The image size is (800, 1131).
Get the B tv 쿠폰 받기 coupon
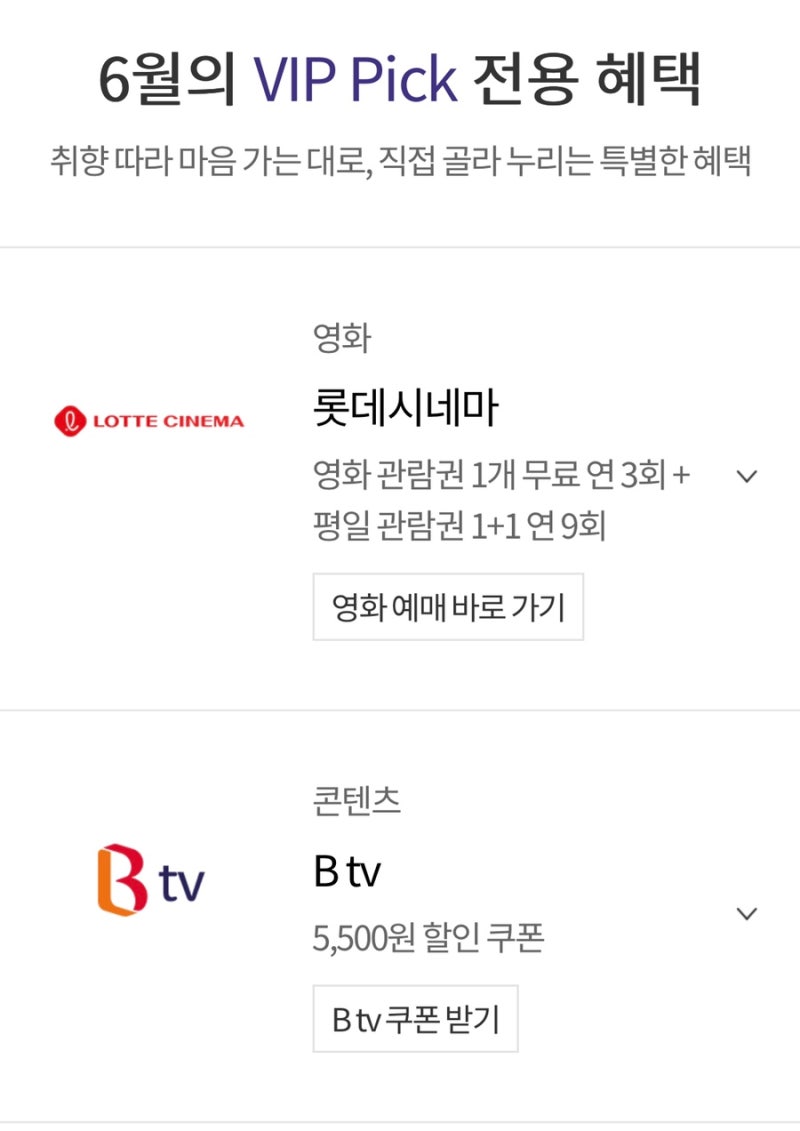pos(415,1019)
